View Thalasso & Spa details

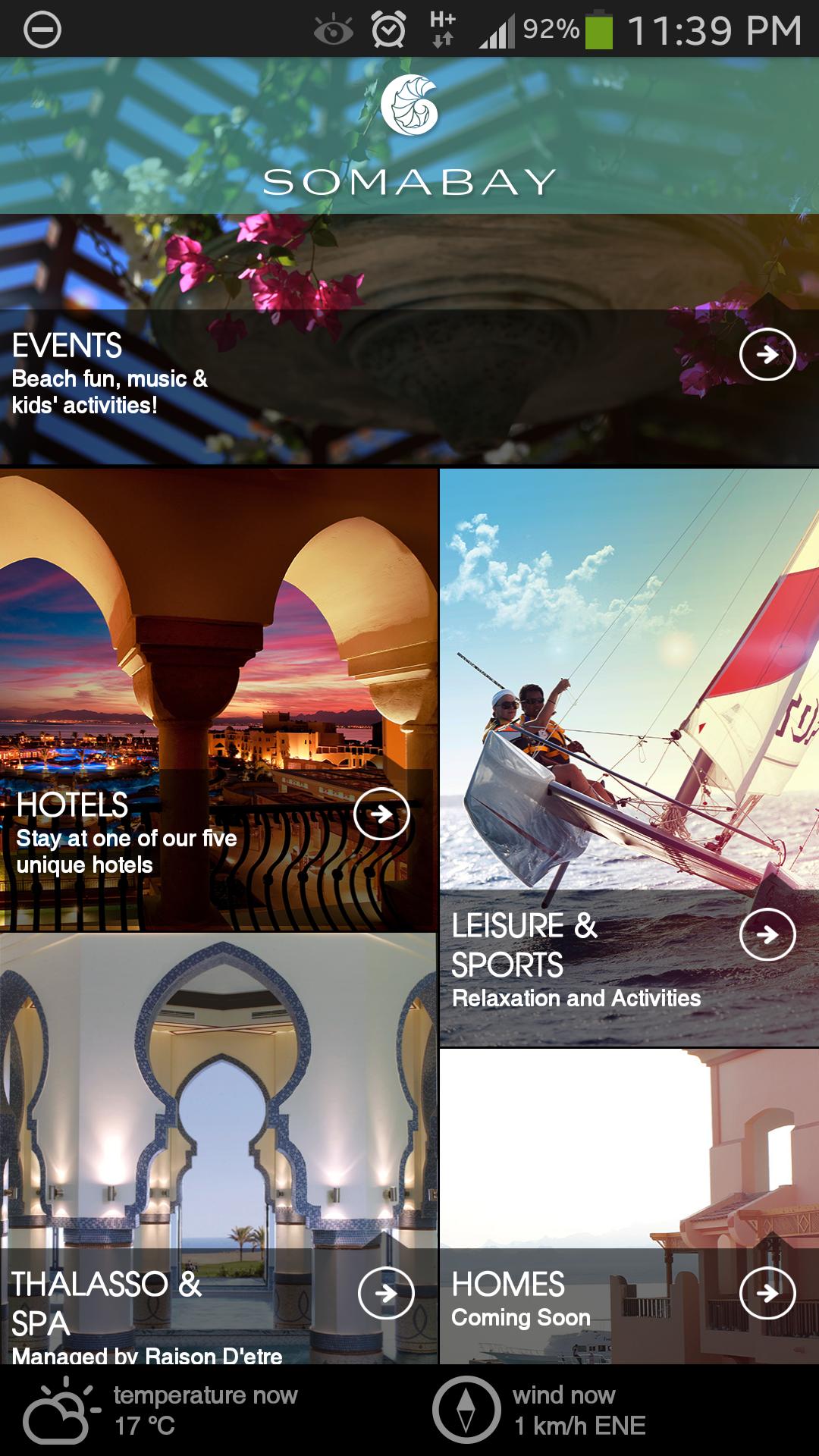(x=386, y=1293)
